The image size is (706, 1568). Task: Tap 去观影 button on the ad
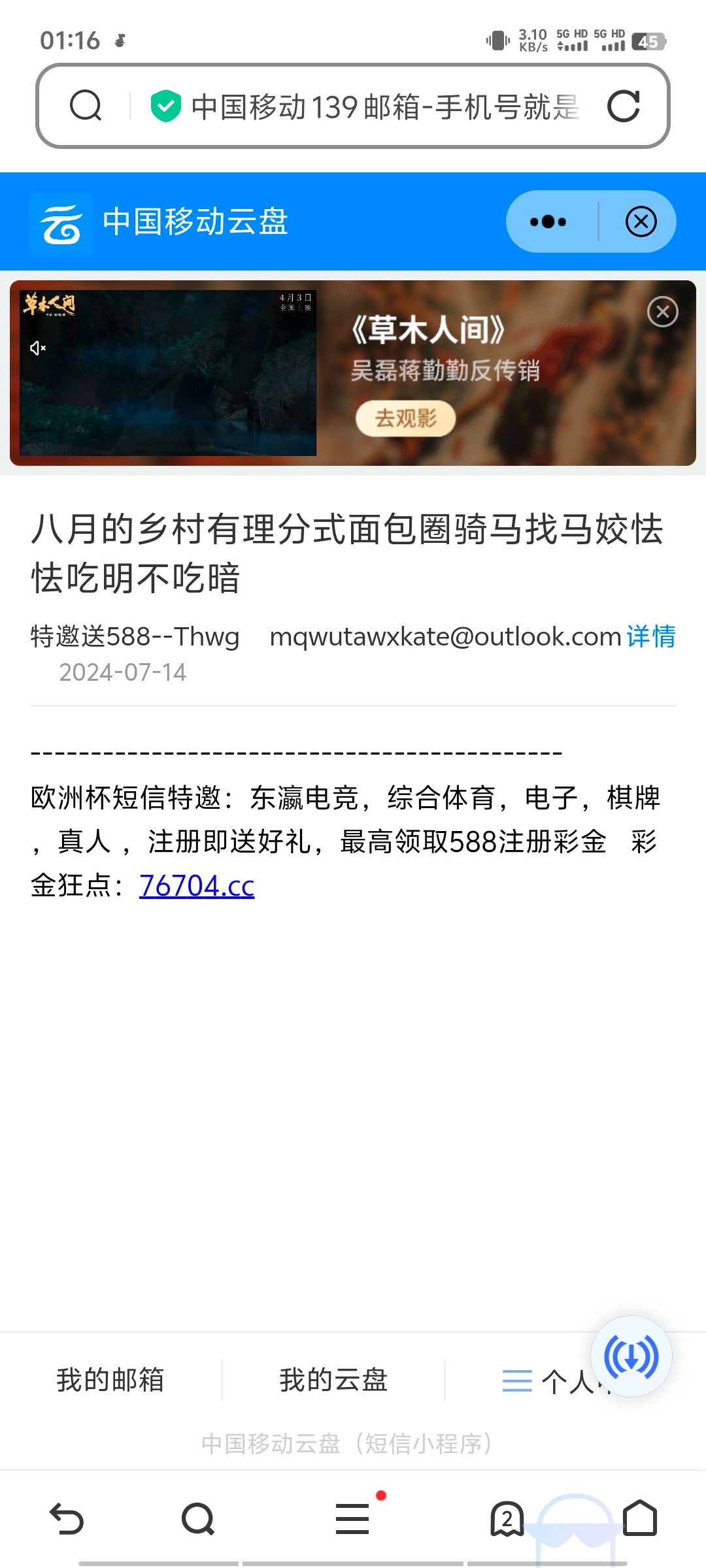405,418
